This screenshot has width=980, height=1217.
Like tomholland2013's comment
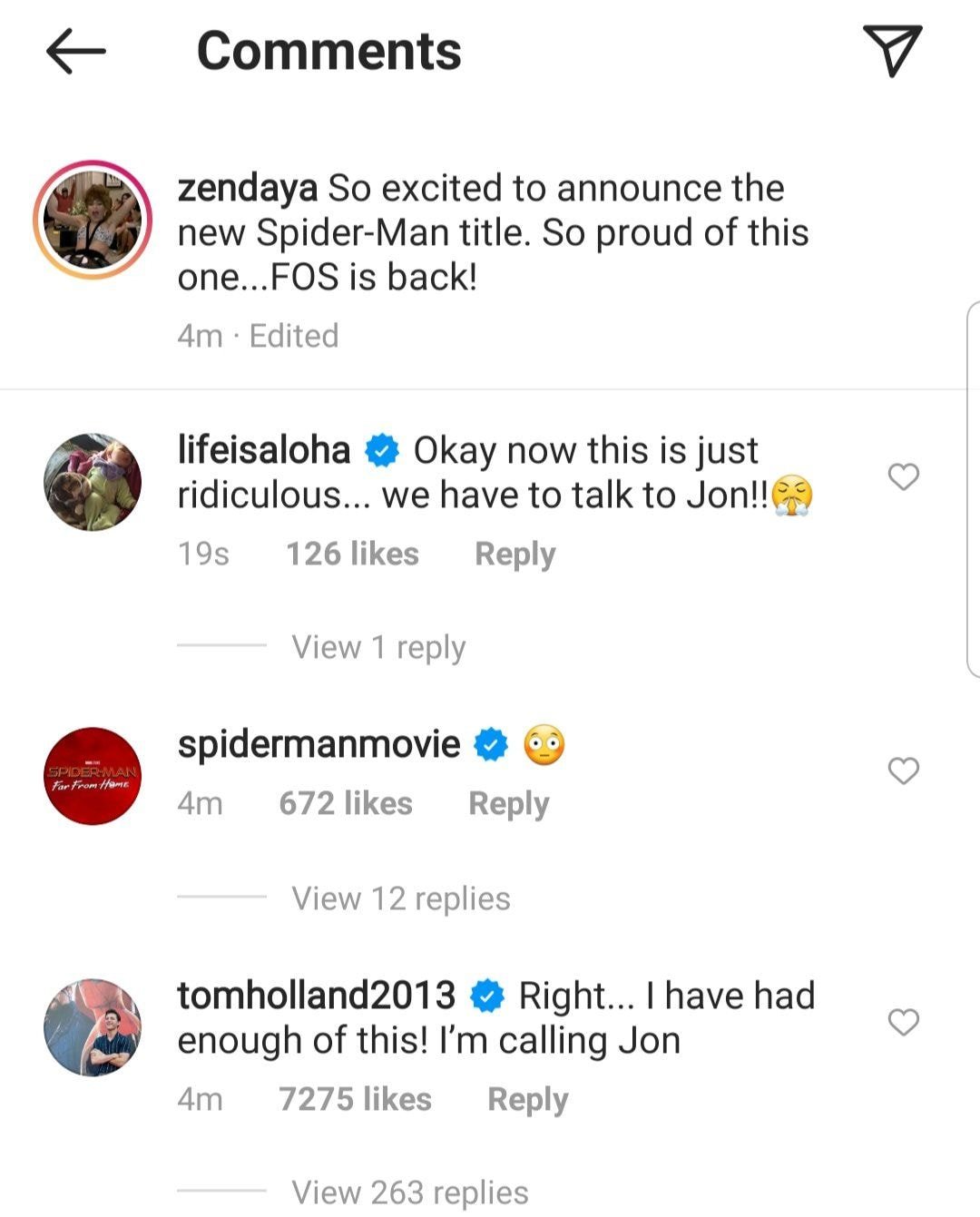coord(903,1022)
